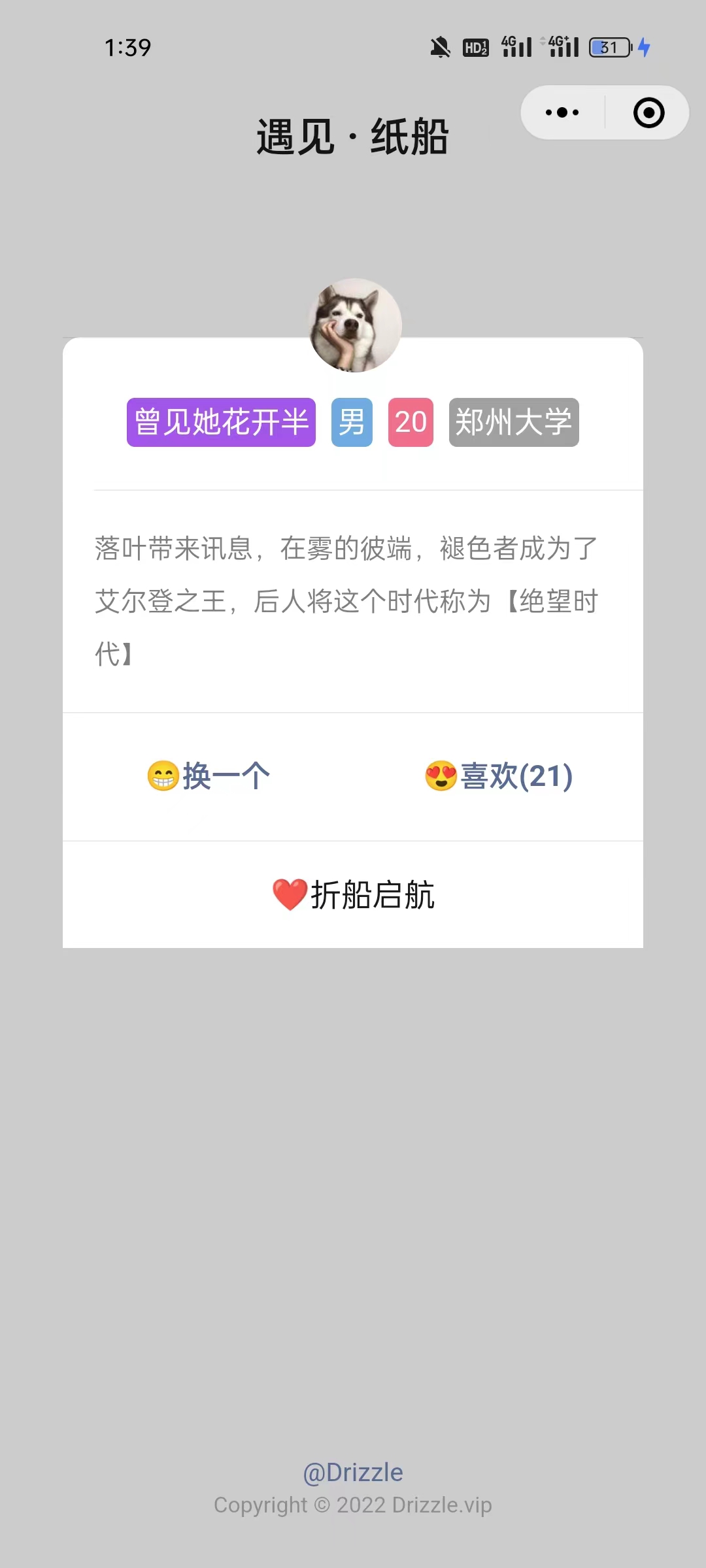706x1568 pixels.
Task: Close the mini program via the circle icon
Action: (648, 112)
